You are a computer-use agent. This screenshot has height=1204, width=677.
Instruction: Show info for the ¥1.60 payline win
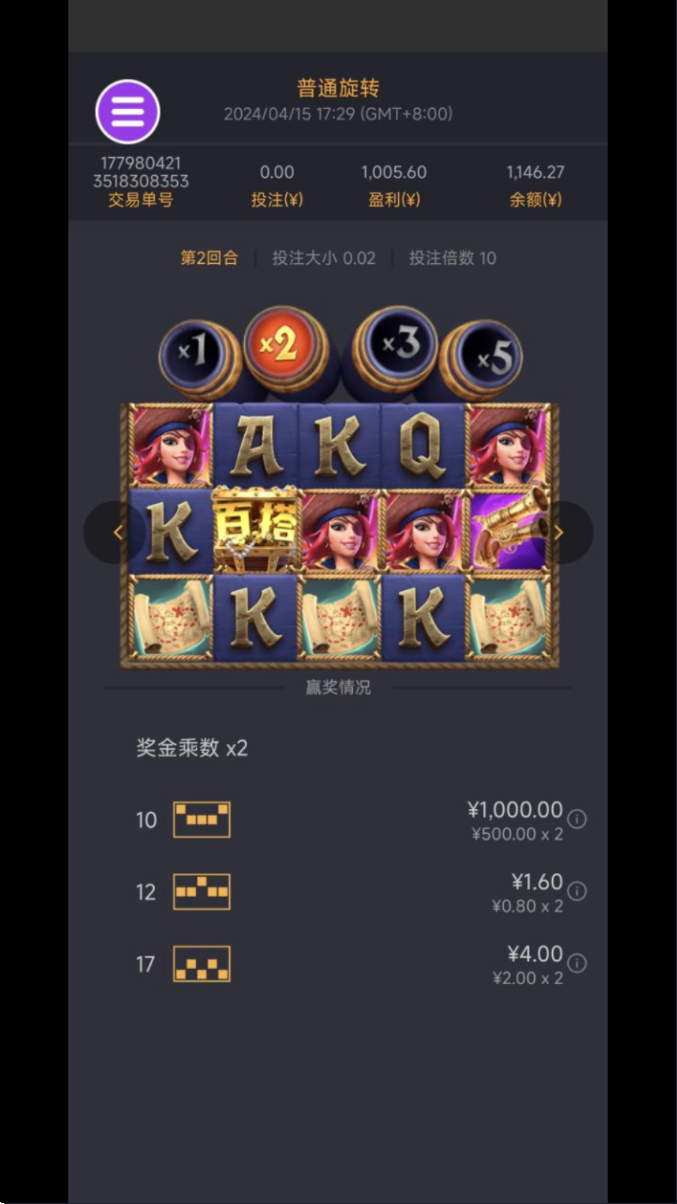pos(577,891)
